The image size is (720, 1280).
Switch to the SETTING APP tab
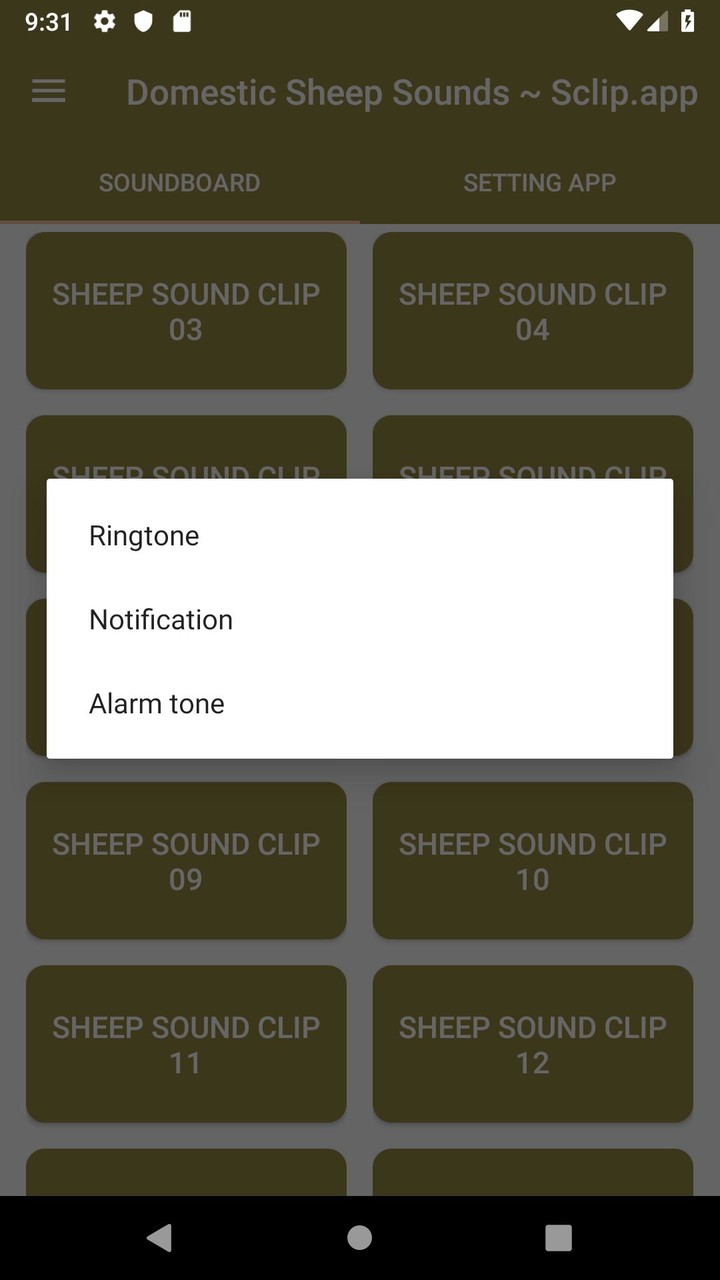[539, 183]
